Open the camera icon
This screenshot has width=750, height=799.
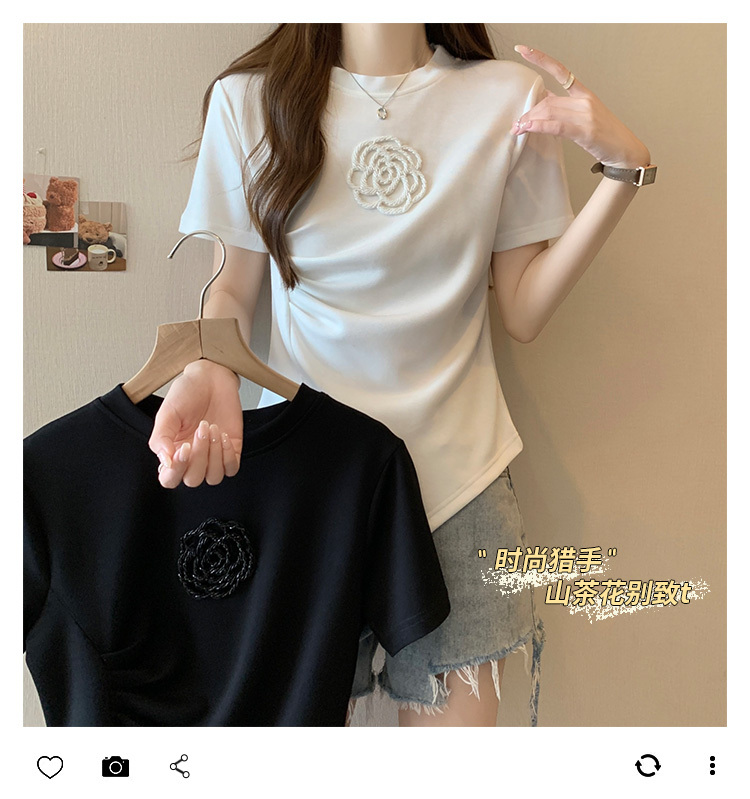coord(115,767)
